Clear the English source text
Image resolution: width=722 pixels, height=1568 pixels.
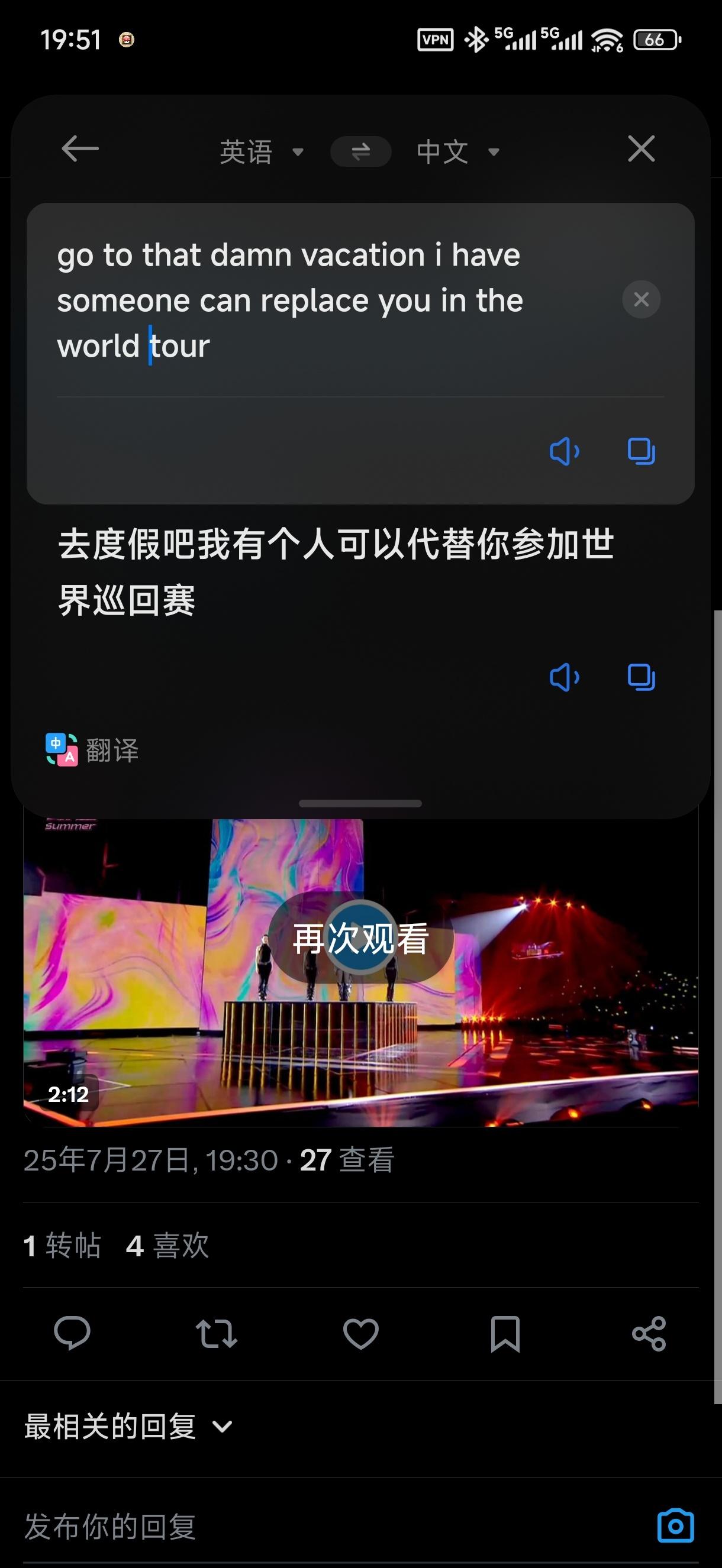click(x=641, y=299)
